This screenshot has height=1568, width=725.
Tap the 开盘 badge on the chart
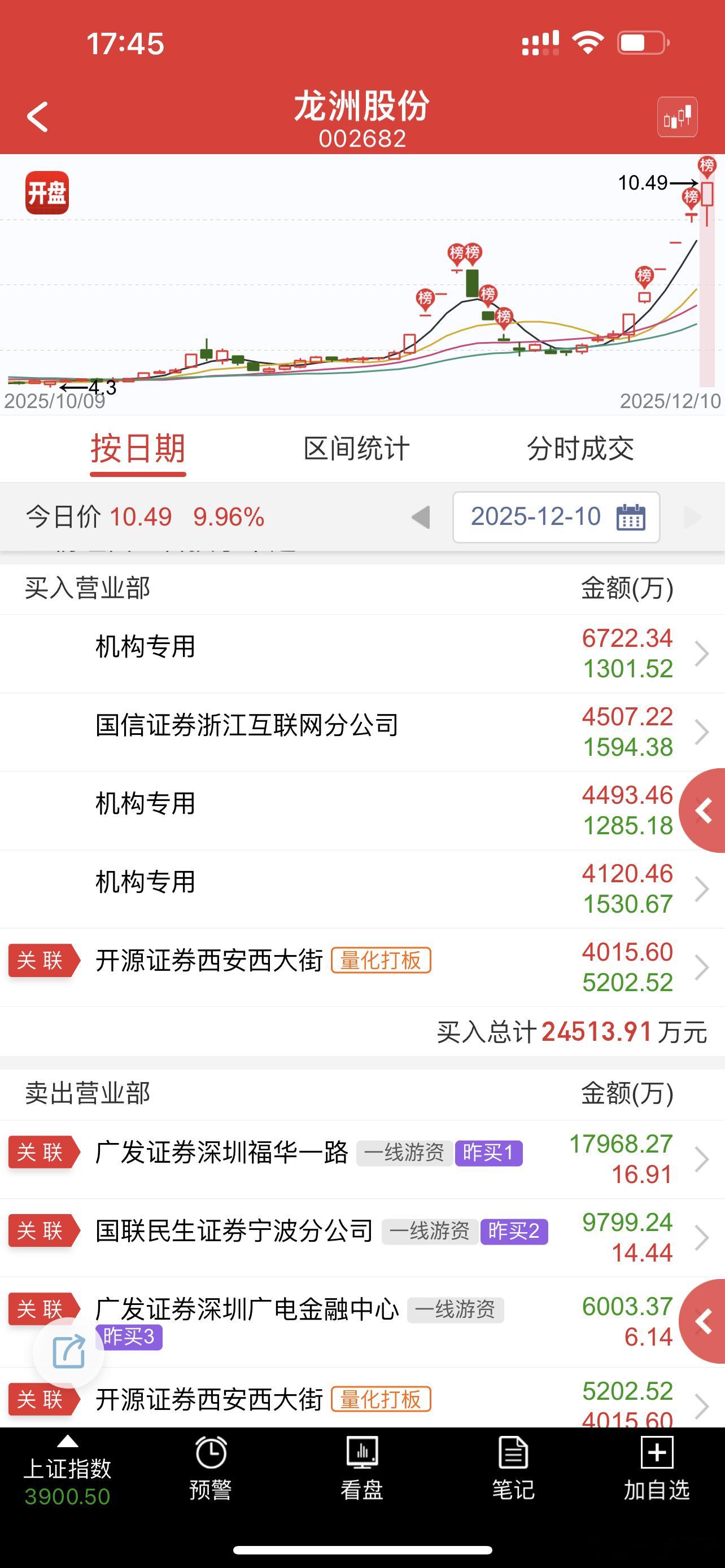tap(47, 194)
